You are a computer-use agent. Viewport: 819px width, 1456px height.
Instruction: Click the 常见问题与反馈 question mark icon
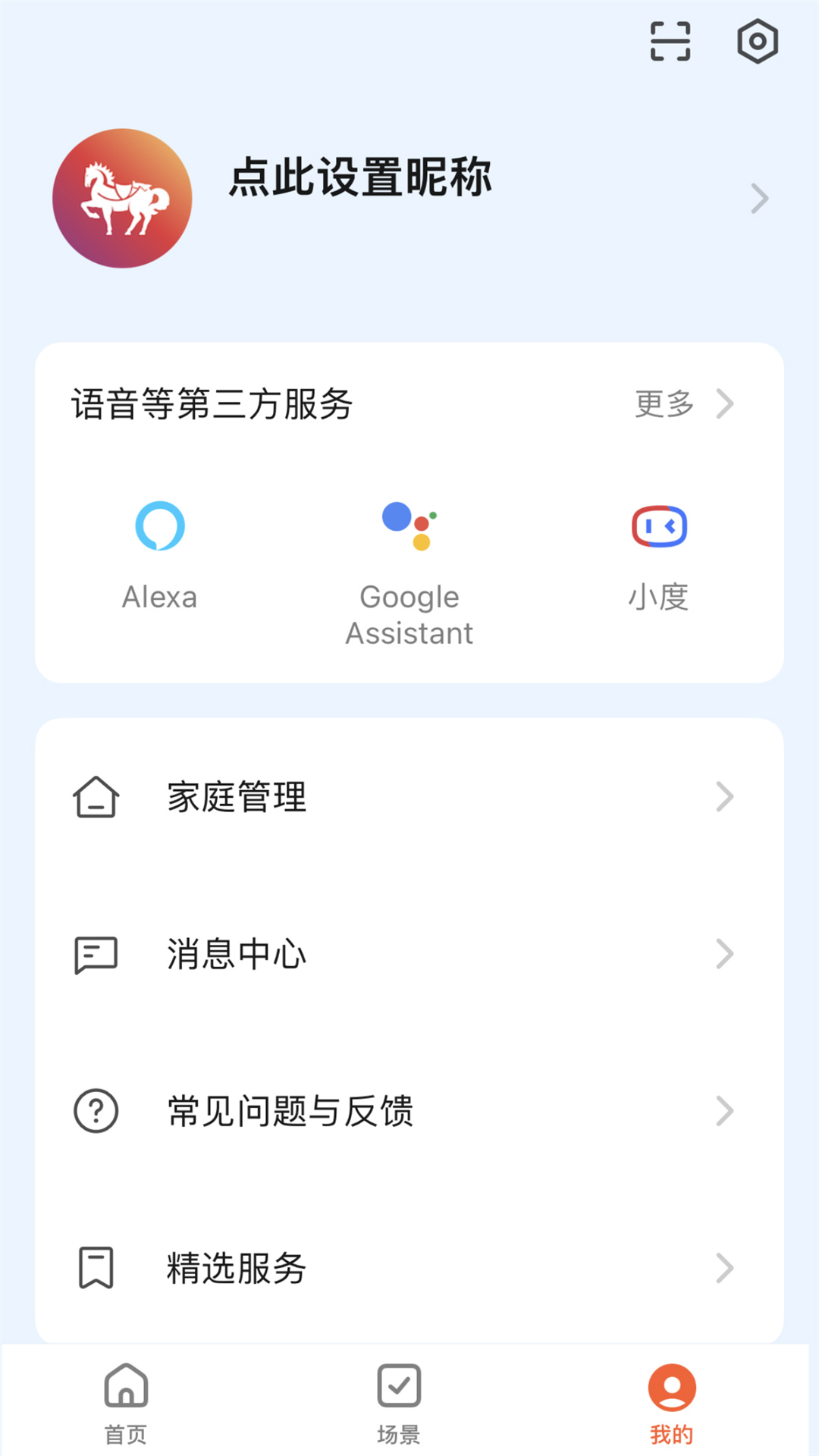click(x=96, y=1112)
